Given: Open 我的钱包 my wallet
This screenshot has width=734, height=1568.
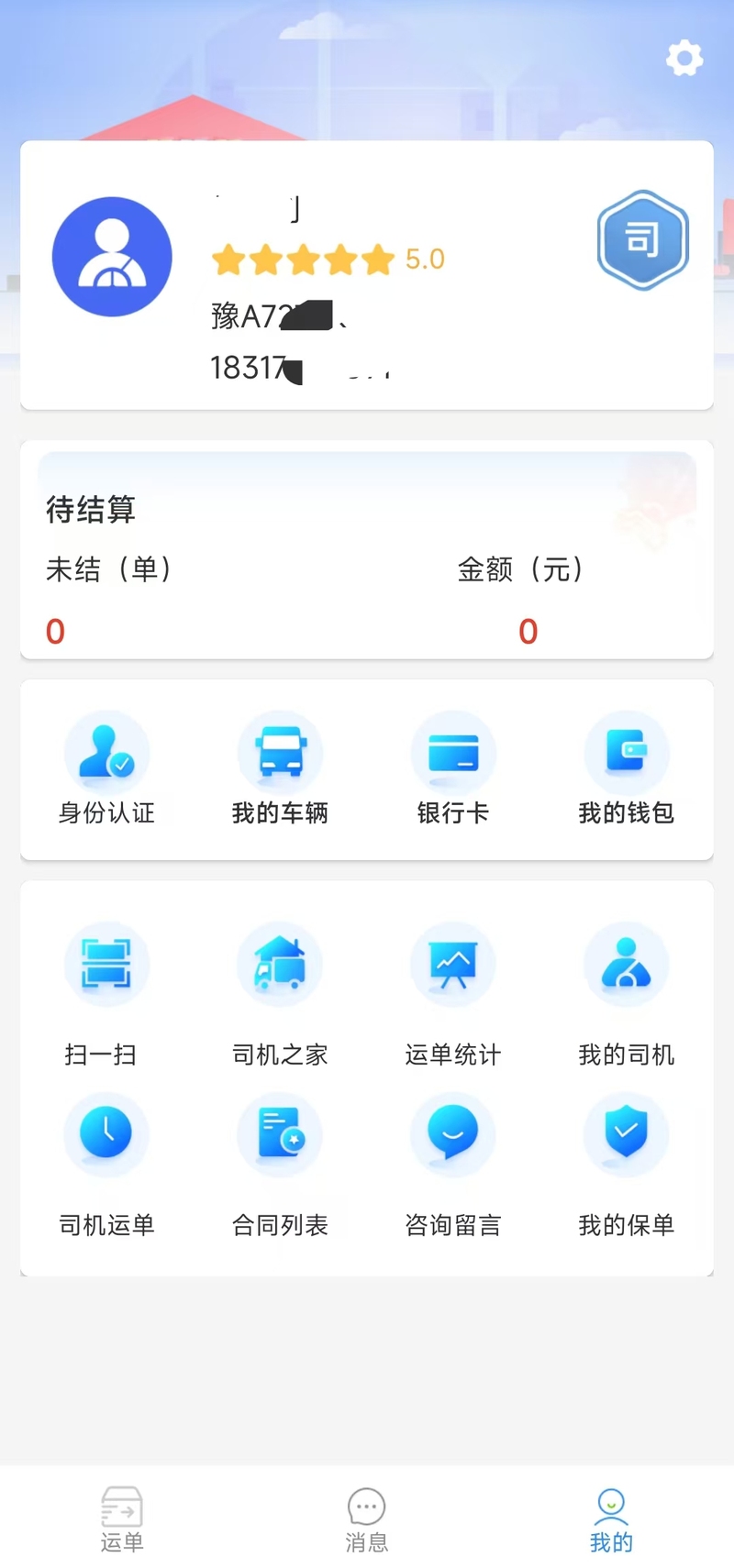Looking at the screenshot, I should coord(627,770).
